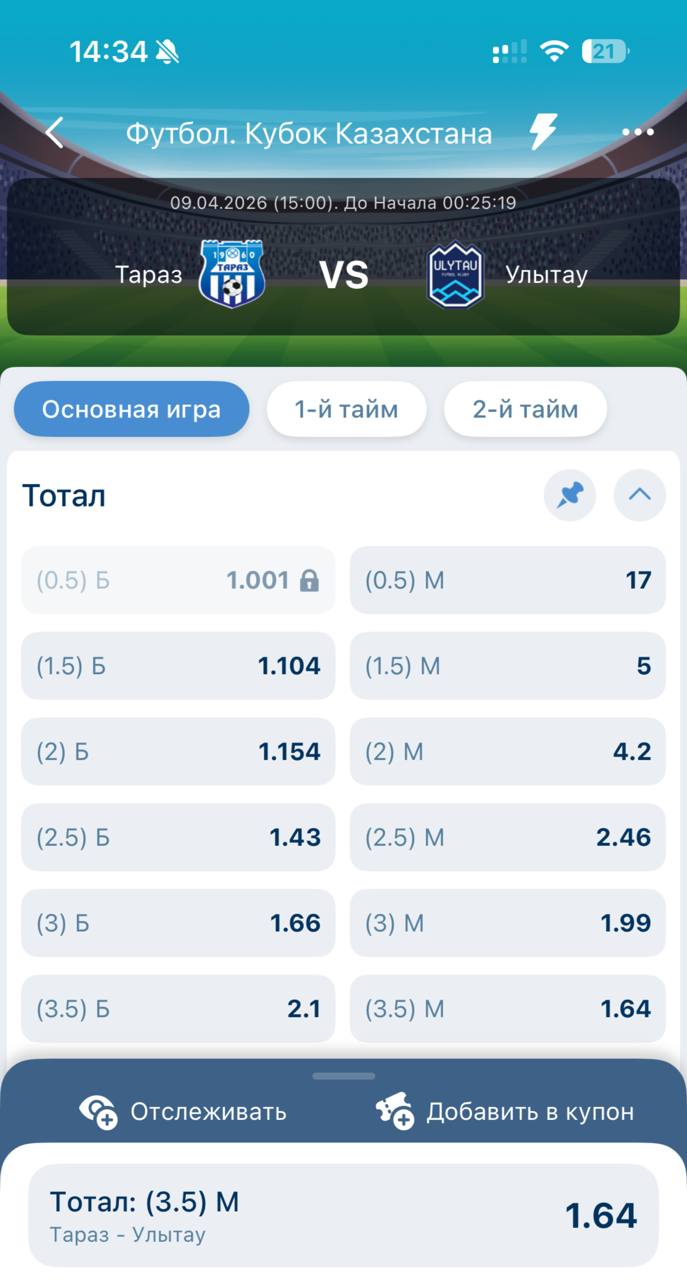Switch to the 1-й тайм tab
The width and height of the screenshot is (687, 1280).
tap(346, 409)
